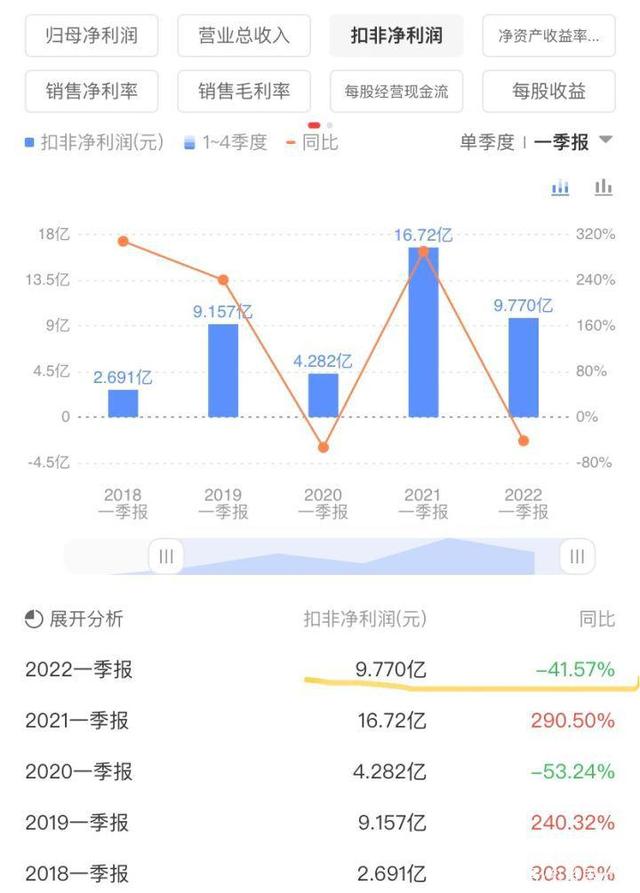Switch to 销售毛利率 metric

pos(244,92)
